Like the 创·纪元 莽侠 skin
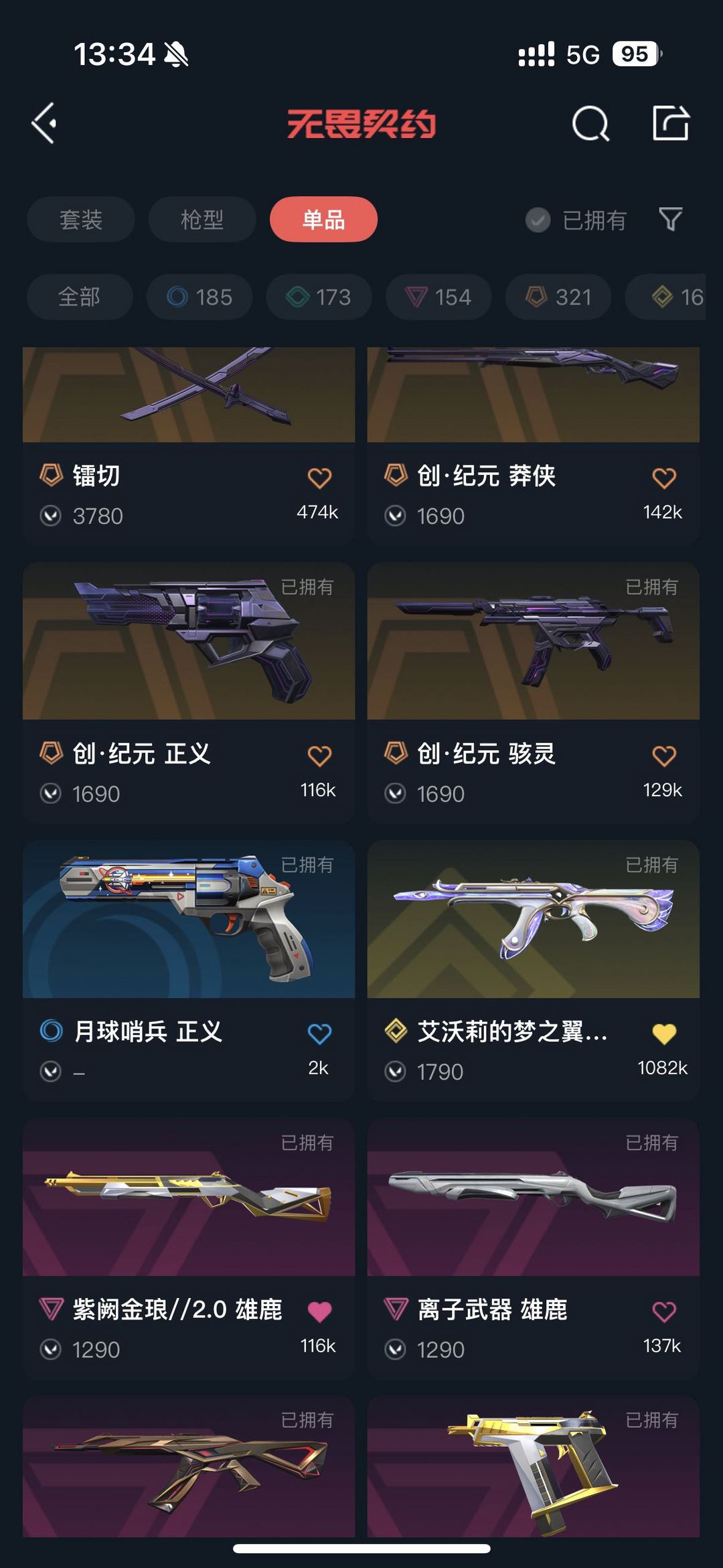 [x=664, y=478]
